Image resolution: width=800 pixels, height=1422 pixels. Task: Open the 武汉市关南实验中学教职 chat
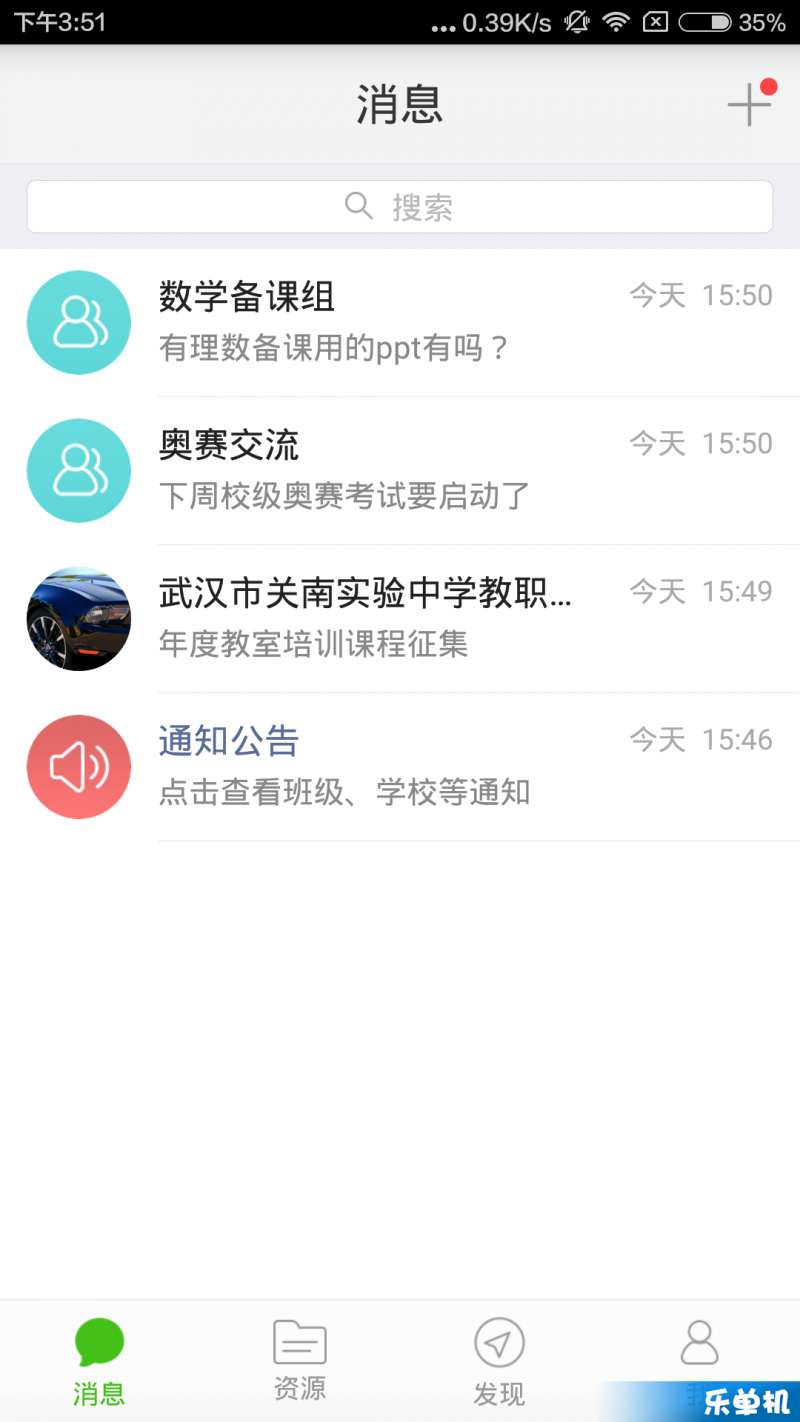coord(400,619)
